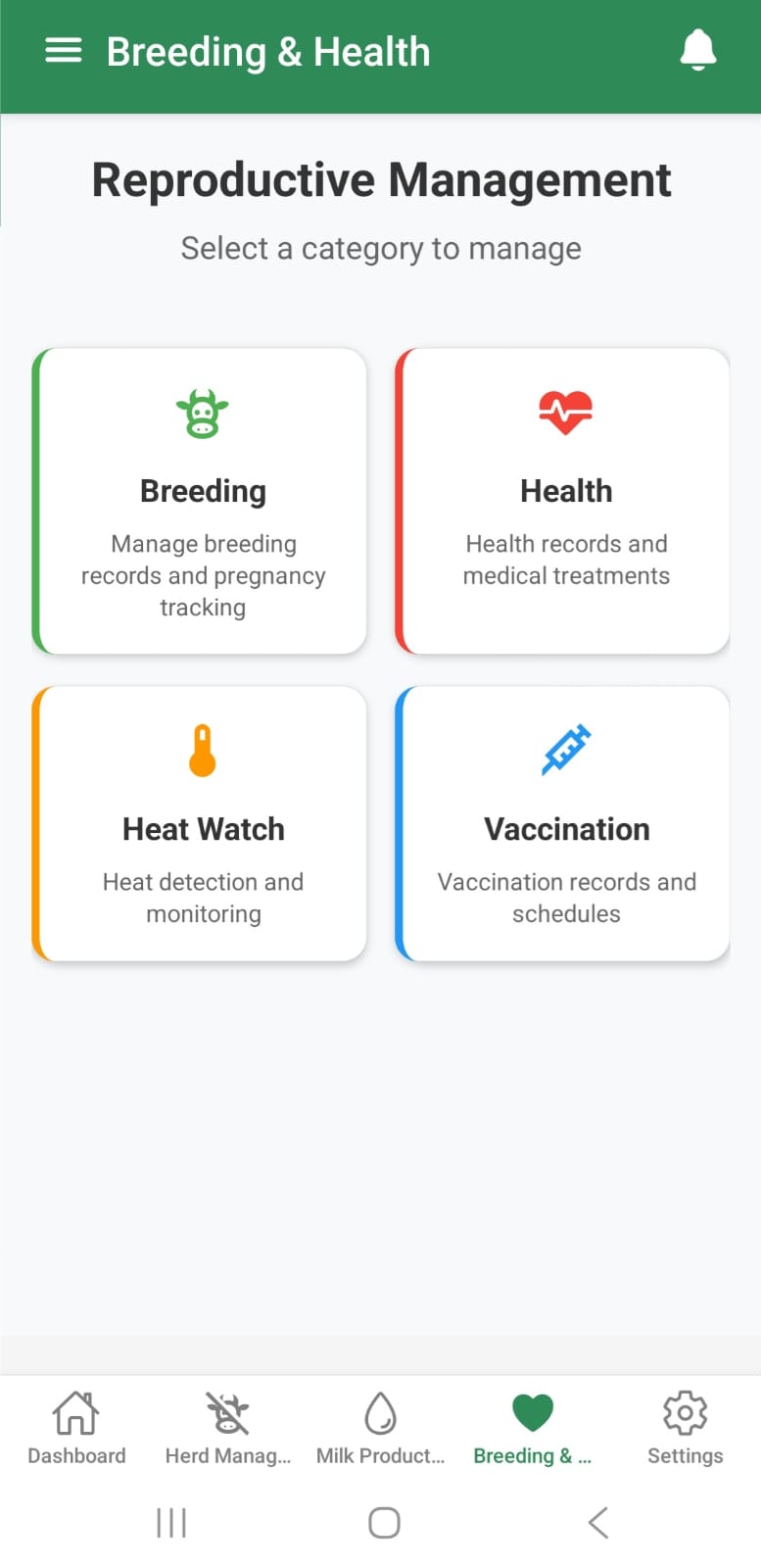Tap the Android home button
This screenshot has height=1568, width=761.
(382, 1522)
